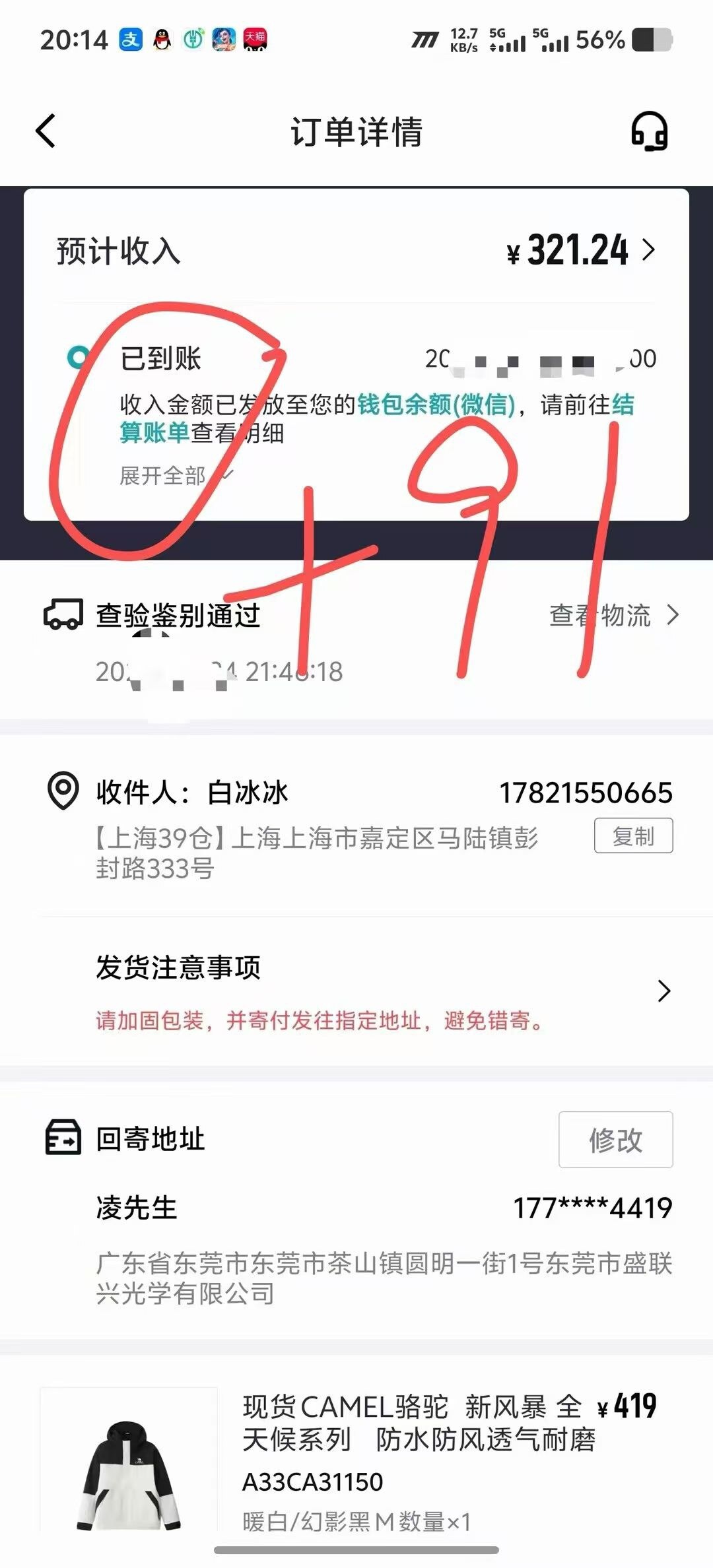Screen dimensions: 713x1568
Task: Open the 钱包余额(微信) link
Action: 436,405
